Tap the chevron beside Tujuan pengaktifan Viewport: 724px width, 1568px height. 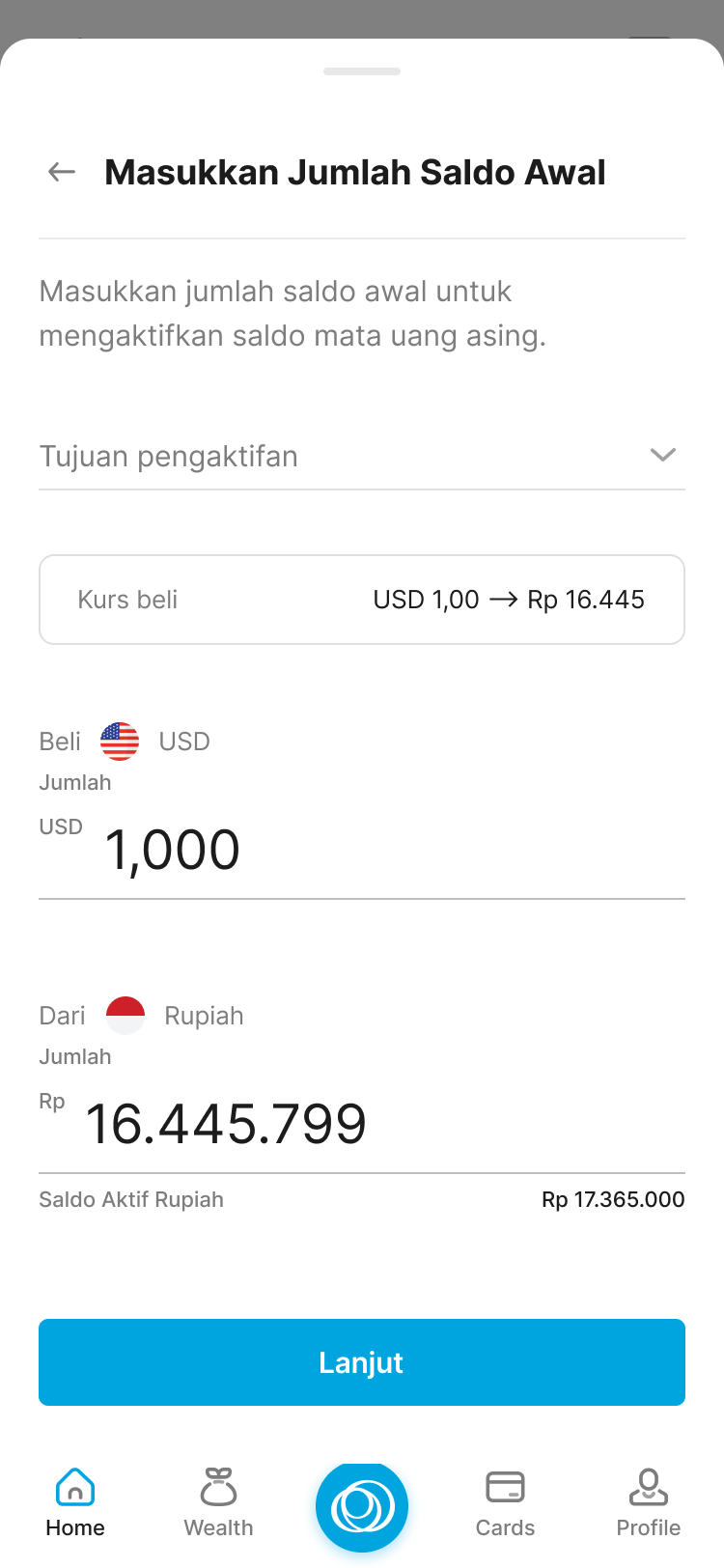[x=663, y=455]
